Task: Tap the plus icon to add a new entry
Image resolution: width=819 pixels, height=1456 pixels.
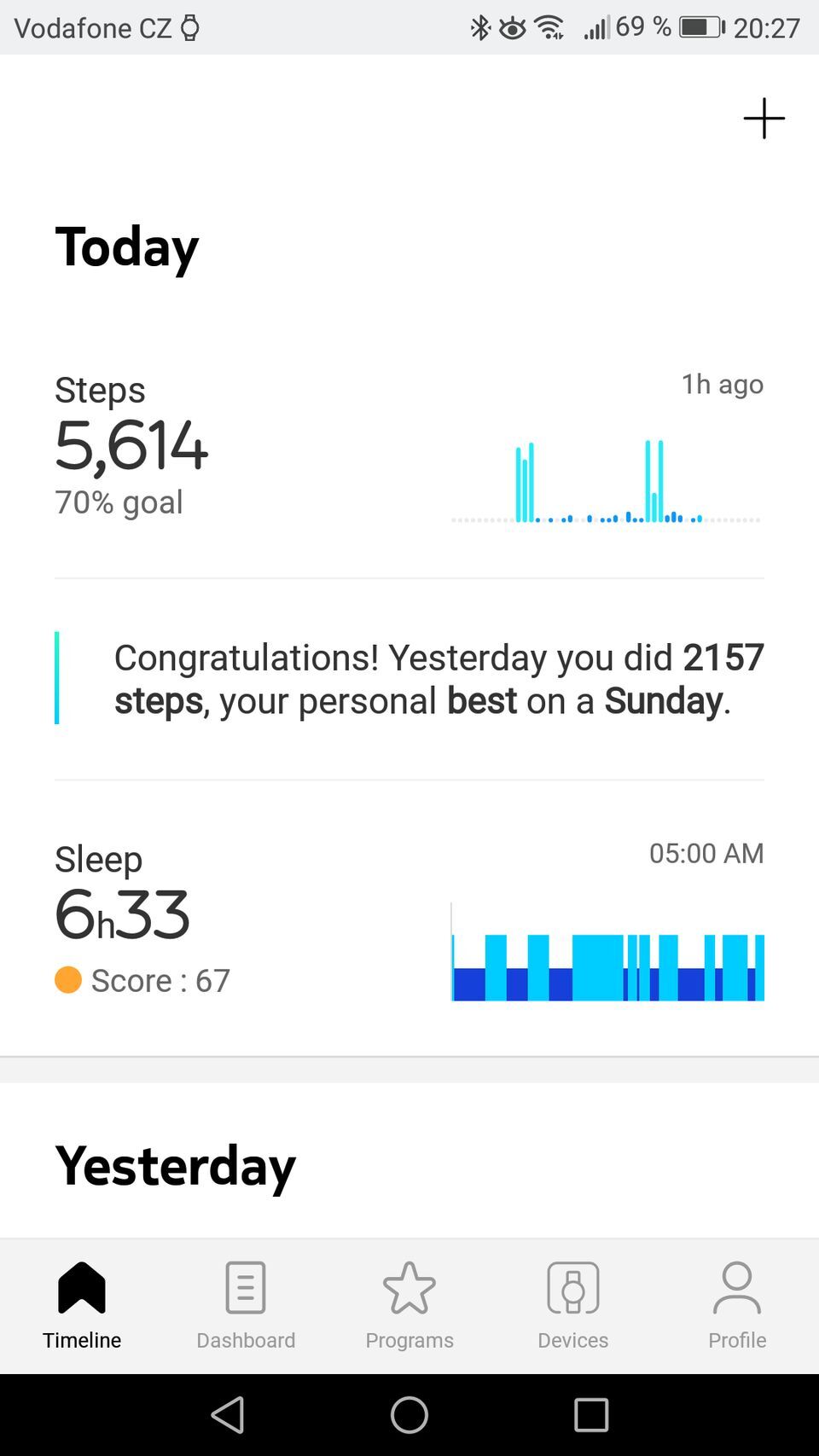Action: [x=764, y=119]
